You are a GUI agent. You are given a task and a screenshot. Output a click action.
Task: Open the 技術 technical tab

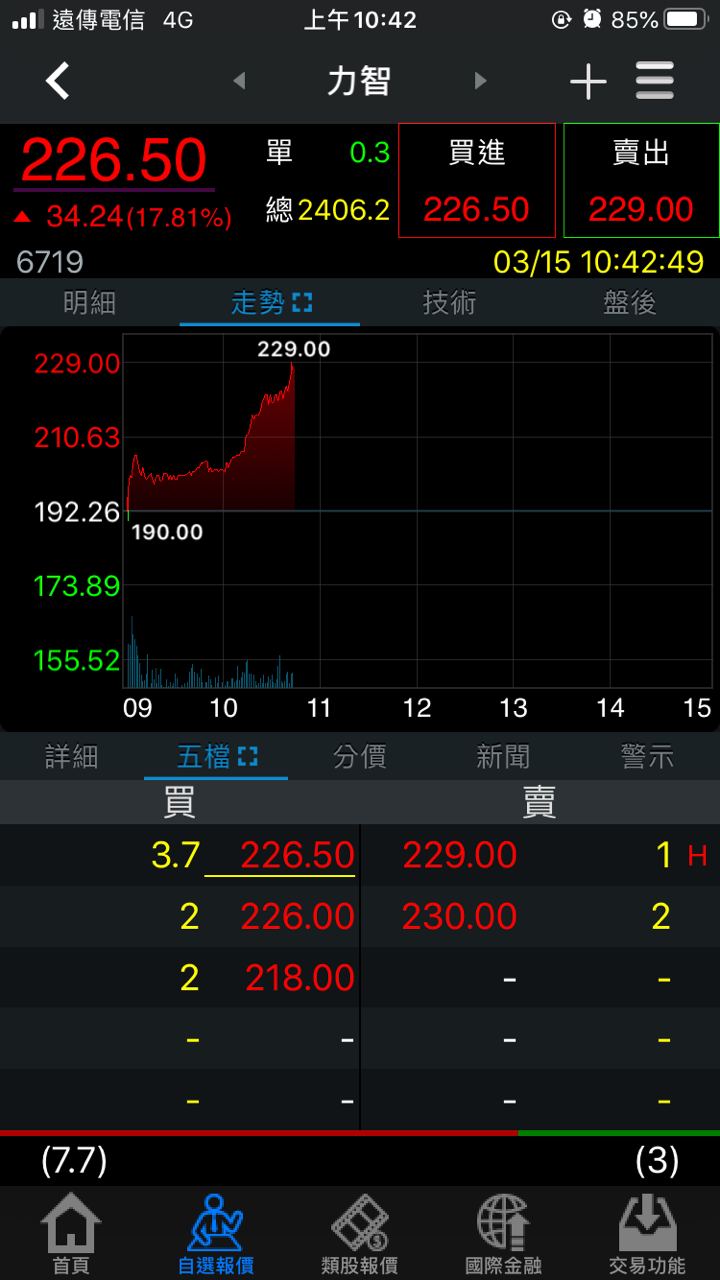(450, 303)
